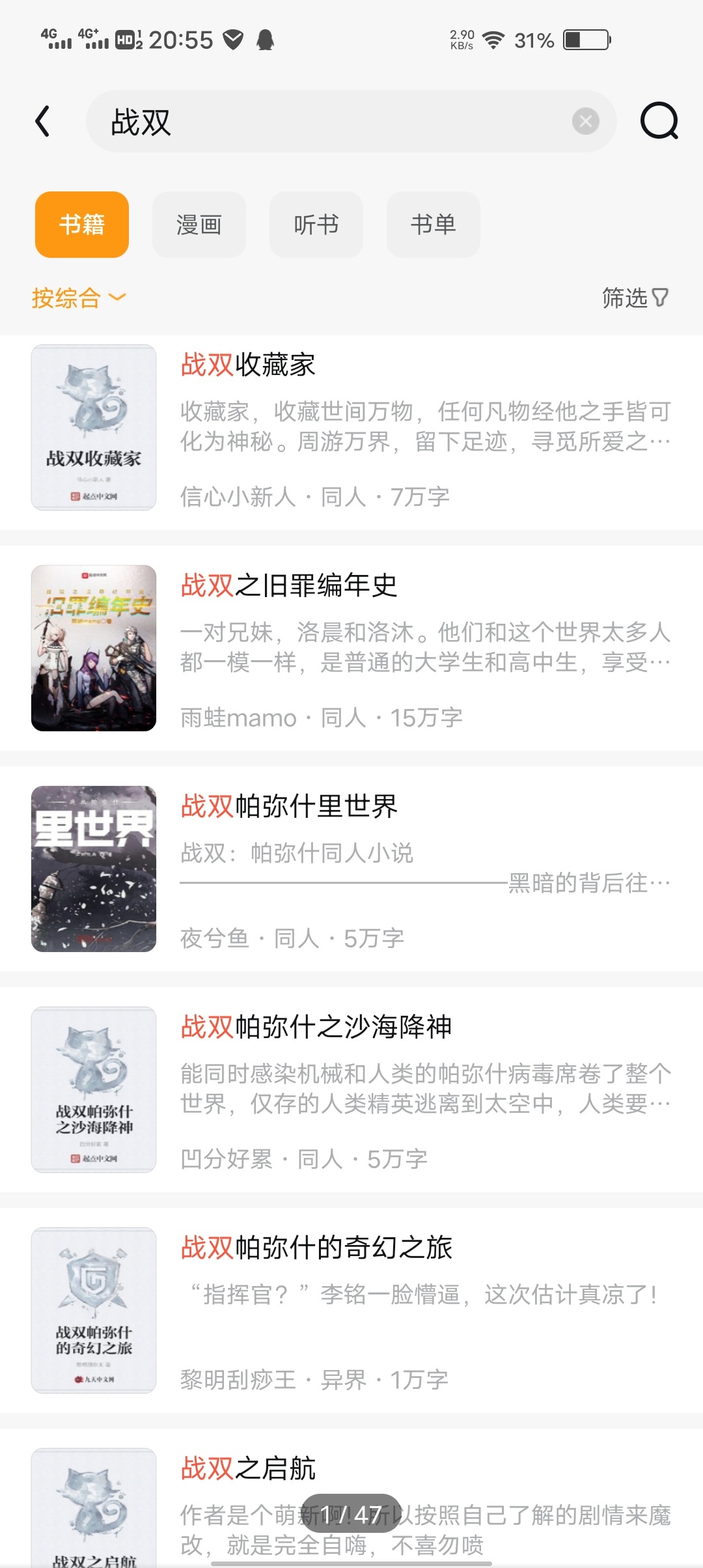Open the book 战双帕弥什里世界
Viewport: 703px width, 1568px height.
point(351,869)
